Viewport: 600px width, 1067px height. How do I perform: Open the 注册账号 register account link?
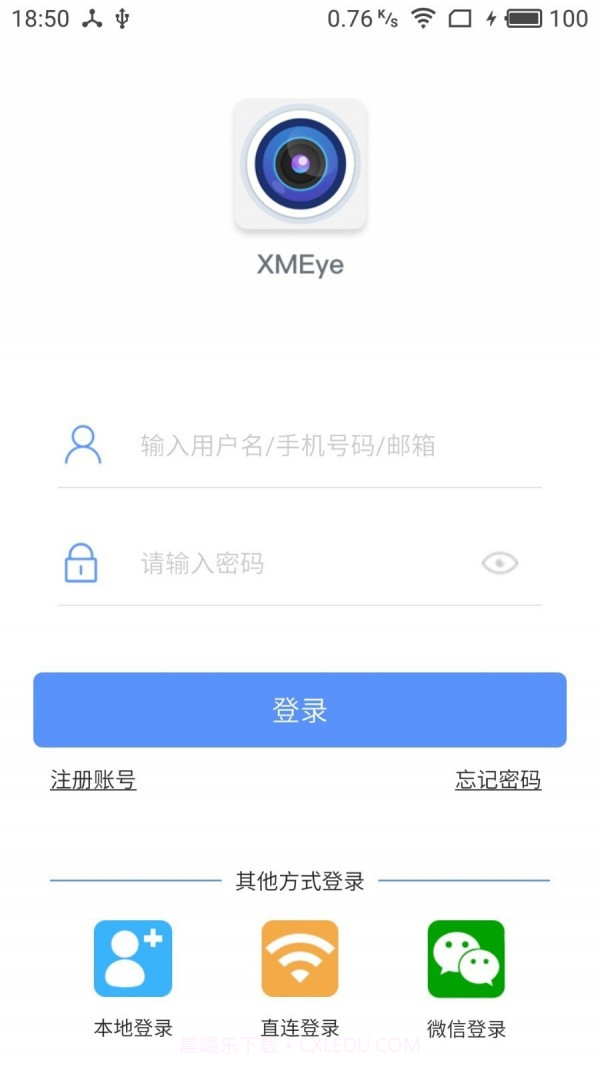[93, 780]
